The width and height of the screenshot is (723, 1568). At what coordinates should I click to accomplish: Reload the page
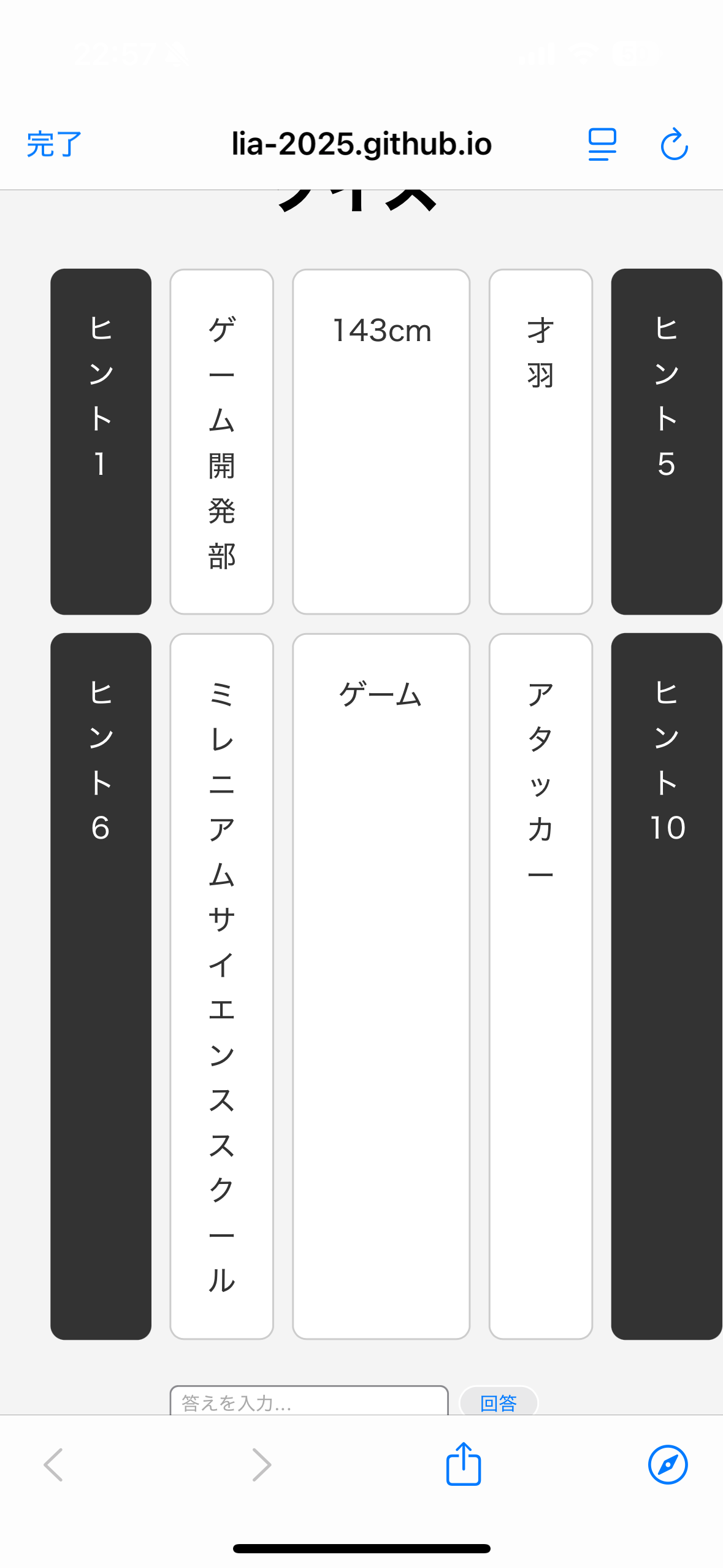(x=674, y=144)
